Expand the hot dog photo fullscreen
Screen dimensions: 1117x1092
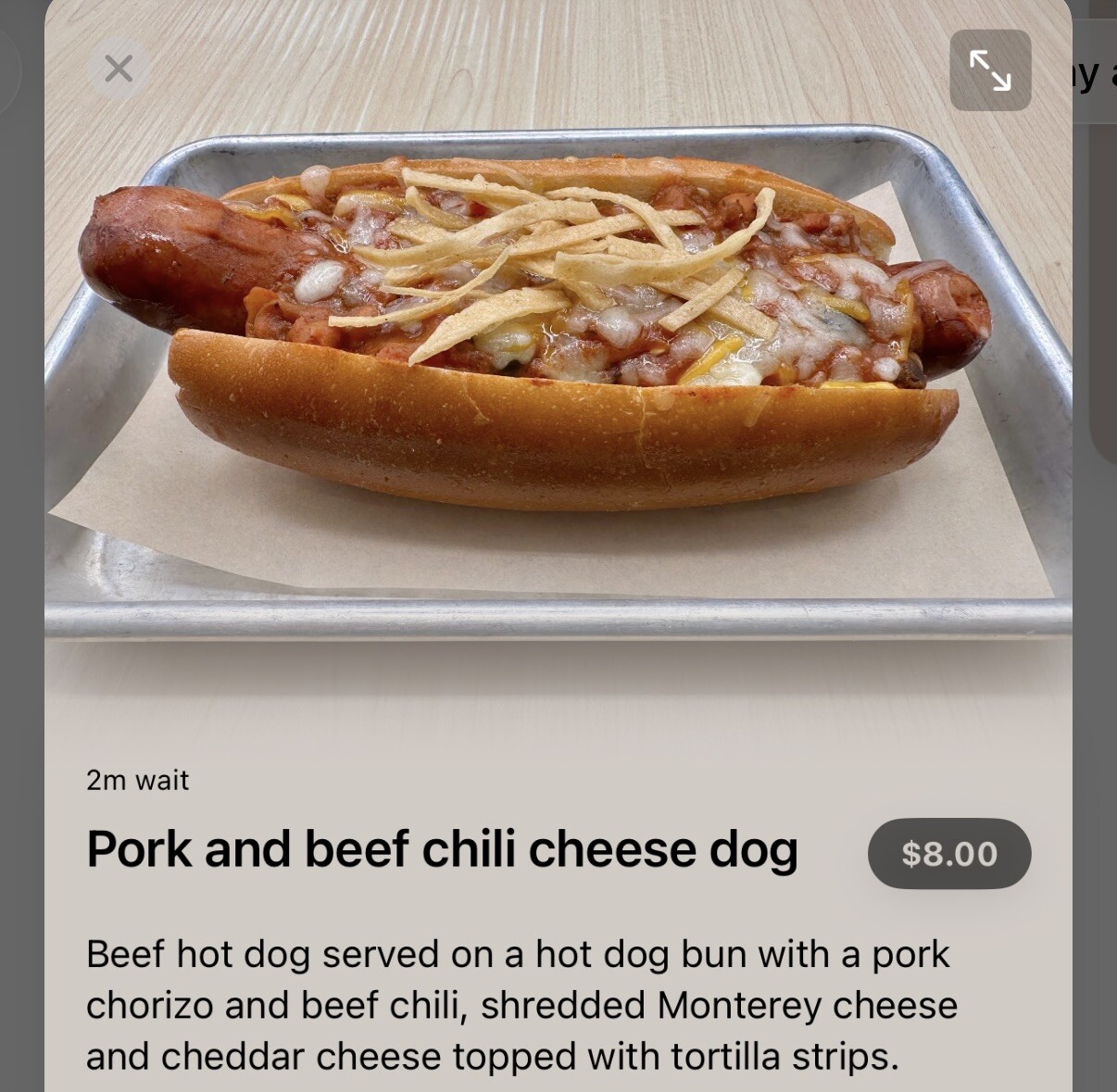[990, 70]
